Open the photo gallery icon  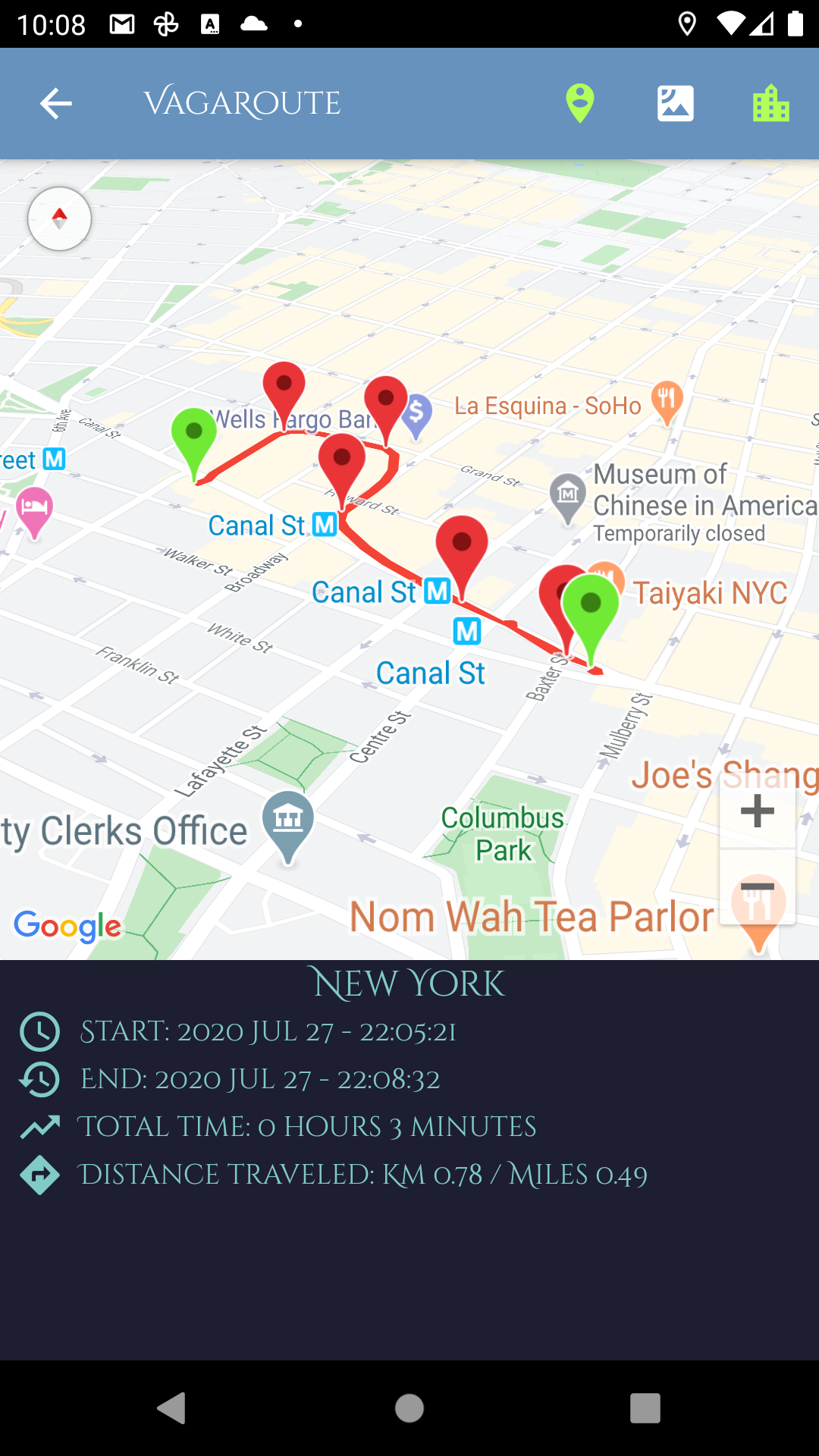click(x=675, y=103)
